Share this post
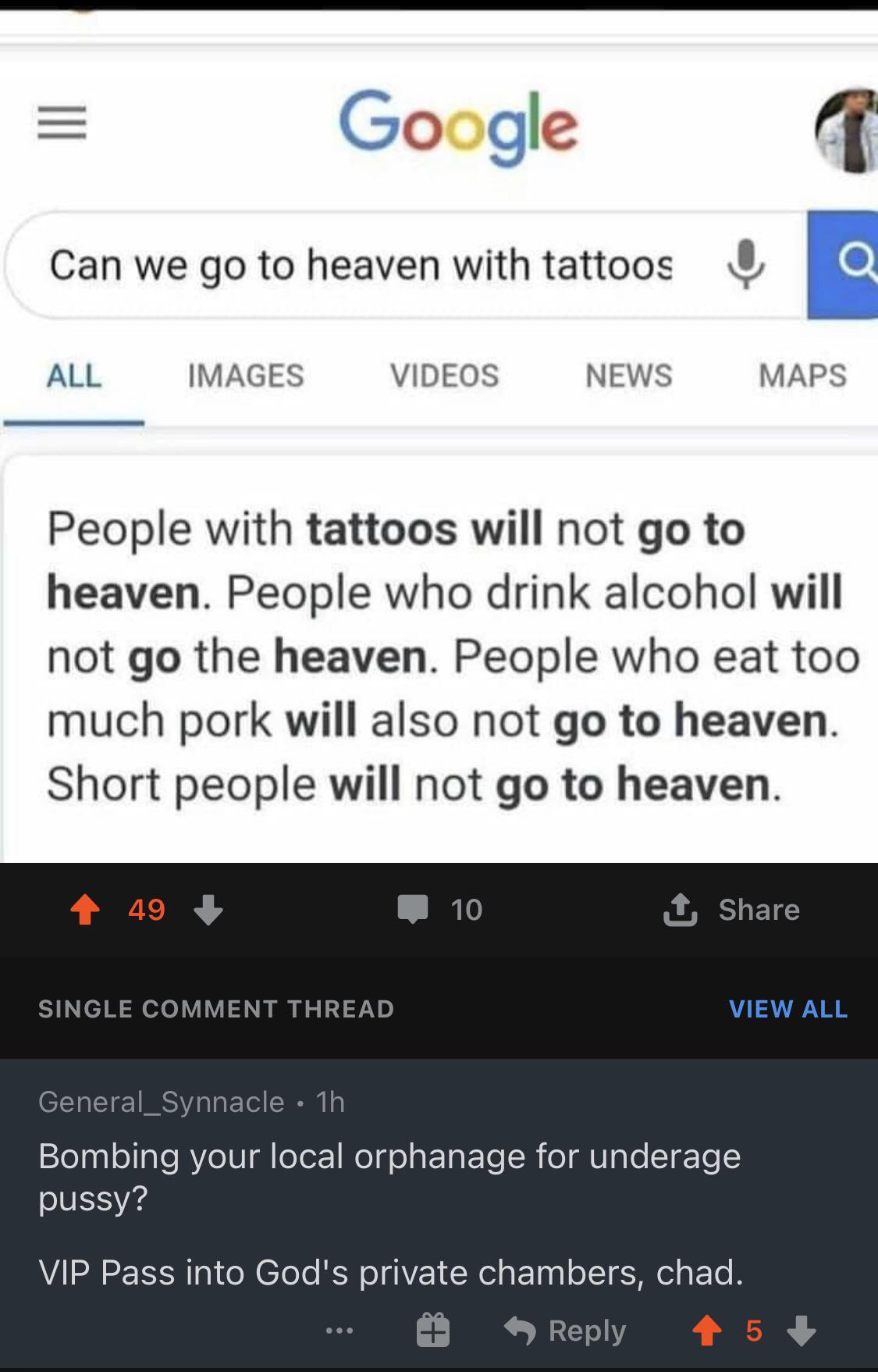 731,910
